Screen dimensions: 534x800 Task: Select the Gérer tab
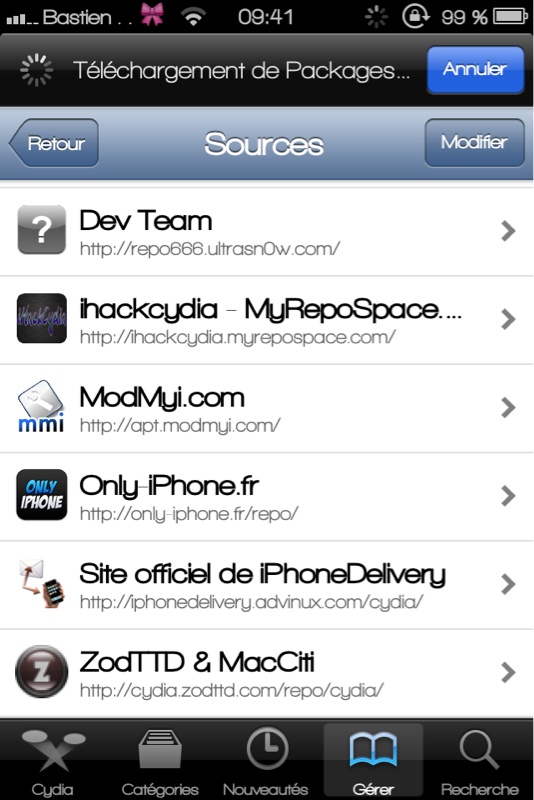373,761
